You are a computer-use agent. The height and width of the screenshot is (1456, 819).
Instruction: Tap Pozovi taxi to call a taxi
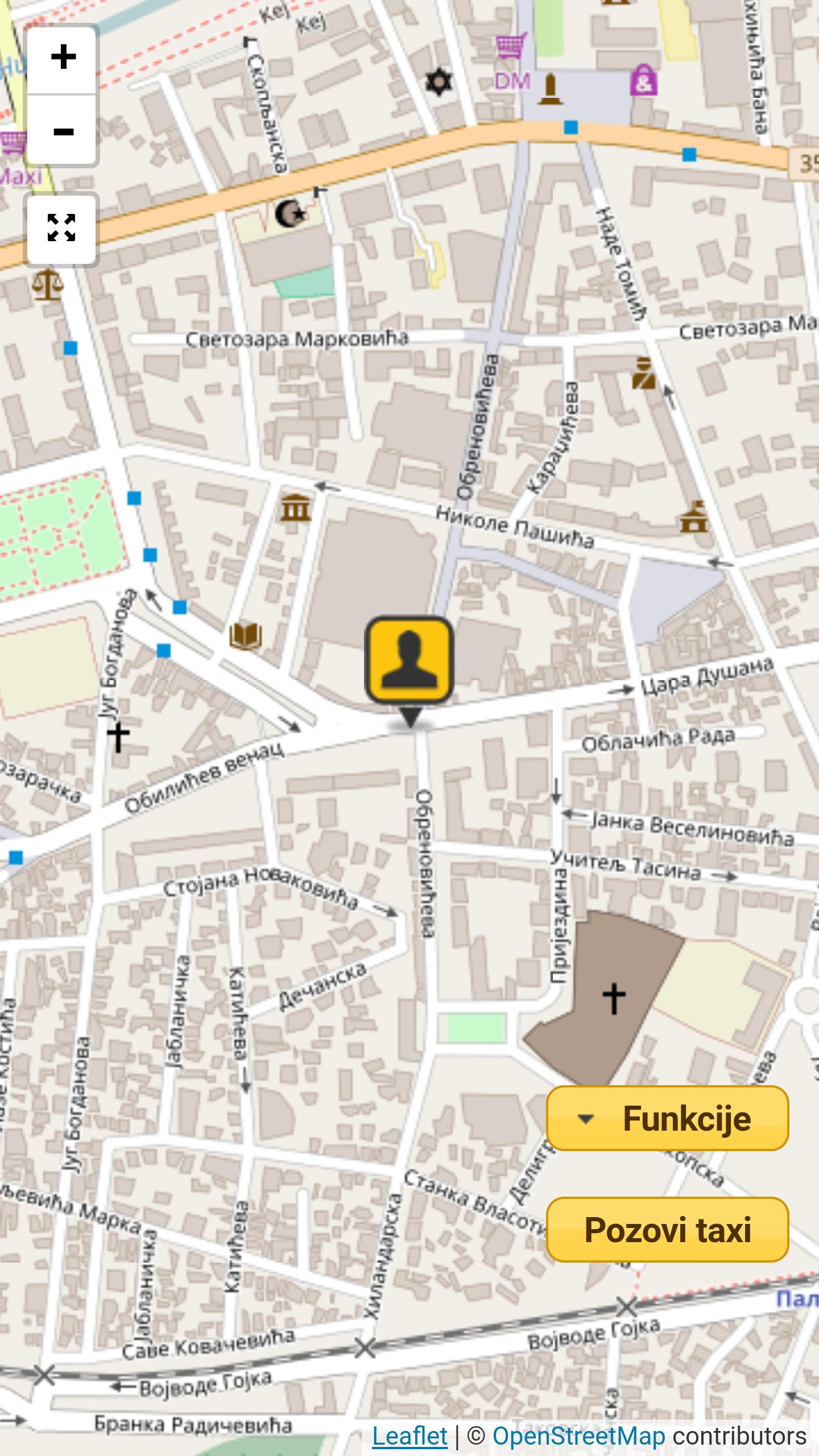point(667,1230)
